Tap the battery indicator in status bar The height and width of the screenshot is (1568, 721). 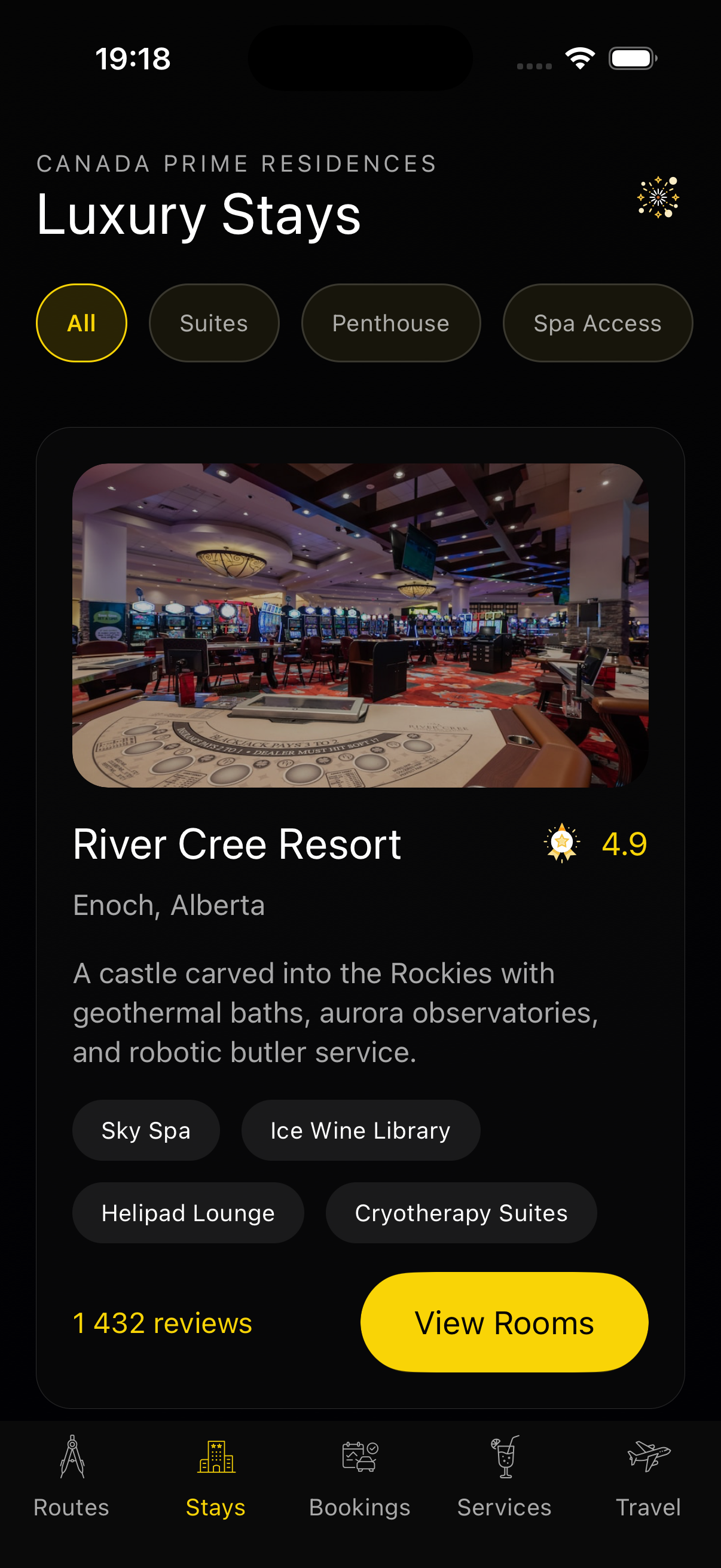[631, 59]
